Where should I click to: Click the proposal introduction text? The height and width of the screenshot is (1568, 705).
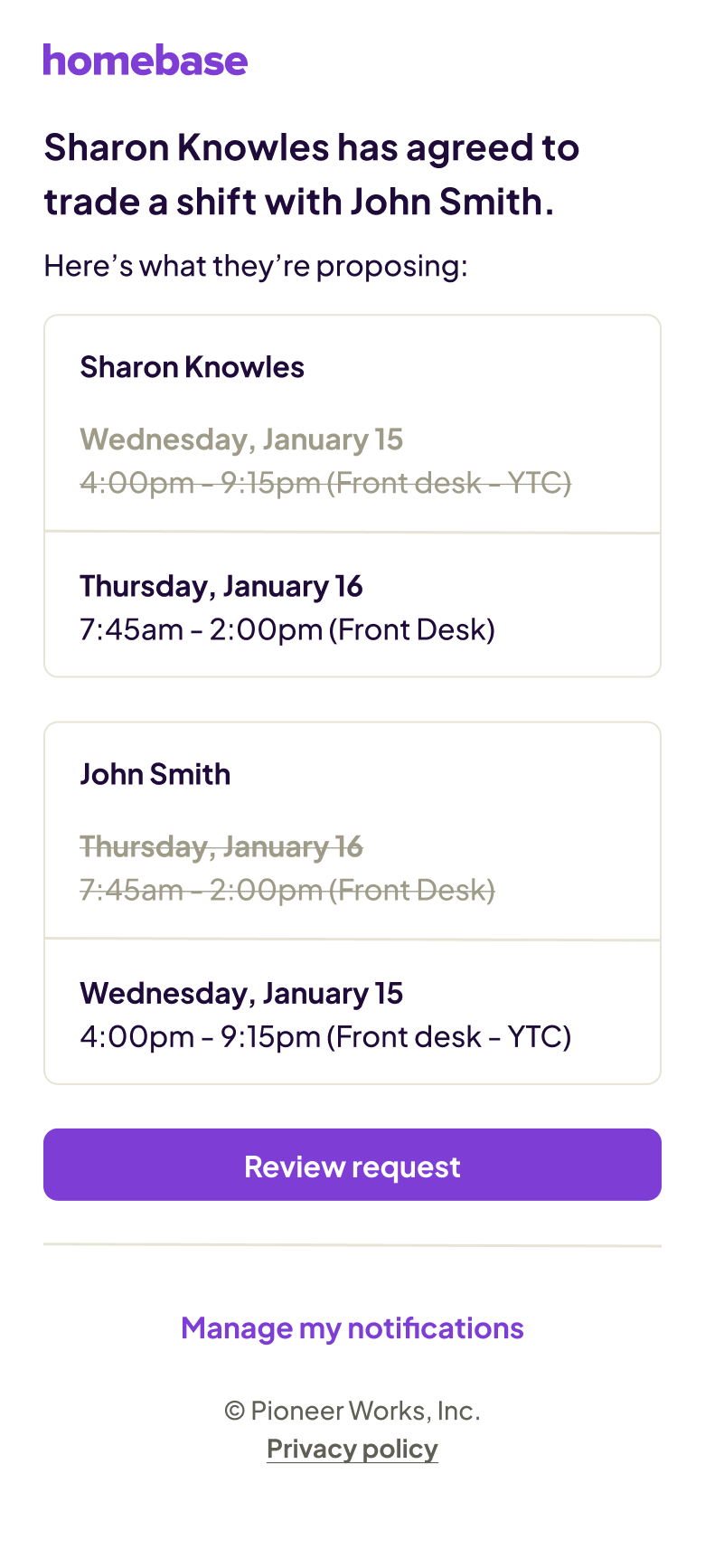pyautogui.click(x=257, y=265)
